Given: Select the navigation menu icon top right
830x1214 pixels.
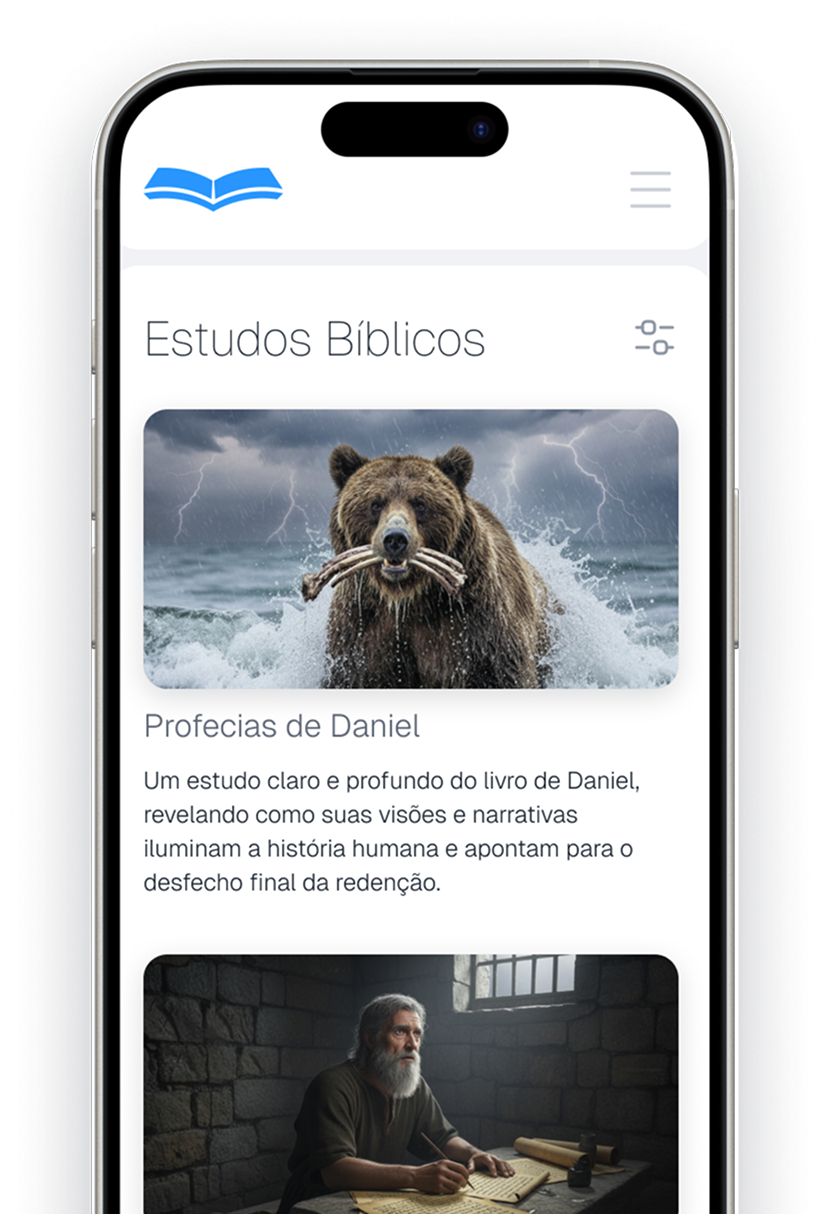Looking at the screenshot, I should point(650,190).
